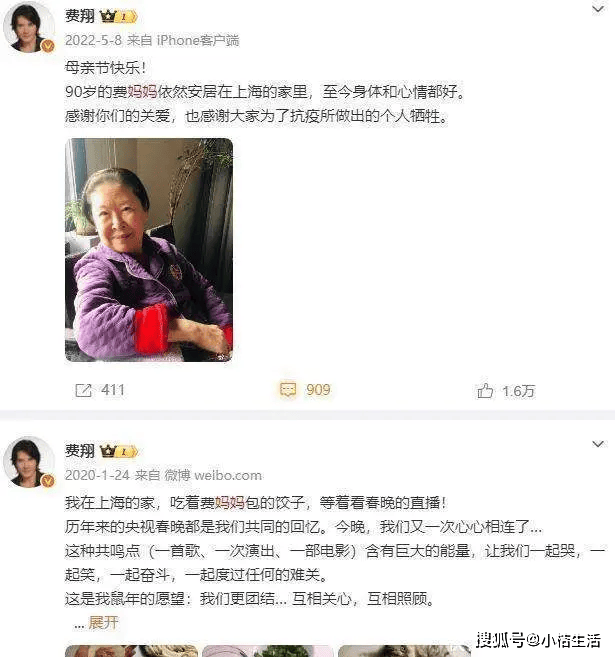Open 费翔's avatar on the 2022-5-8 post

pos(29,27)
